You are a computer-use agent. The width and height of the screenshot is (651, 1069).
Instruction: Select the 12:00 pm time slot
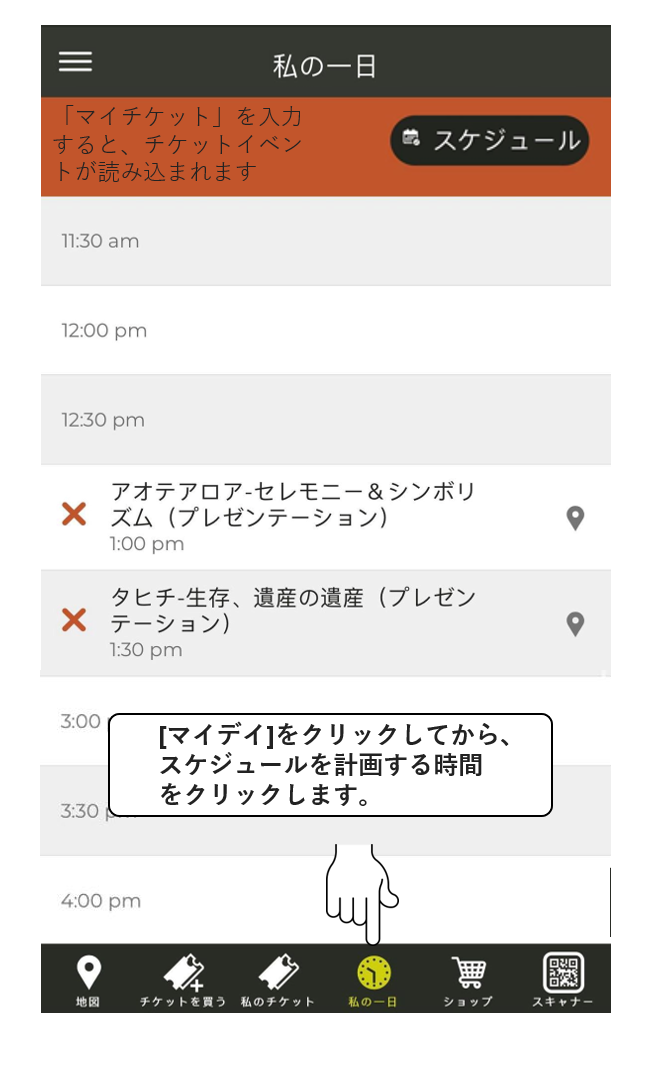[325, 331]
